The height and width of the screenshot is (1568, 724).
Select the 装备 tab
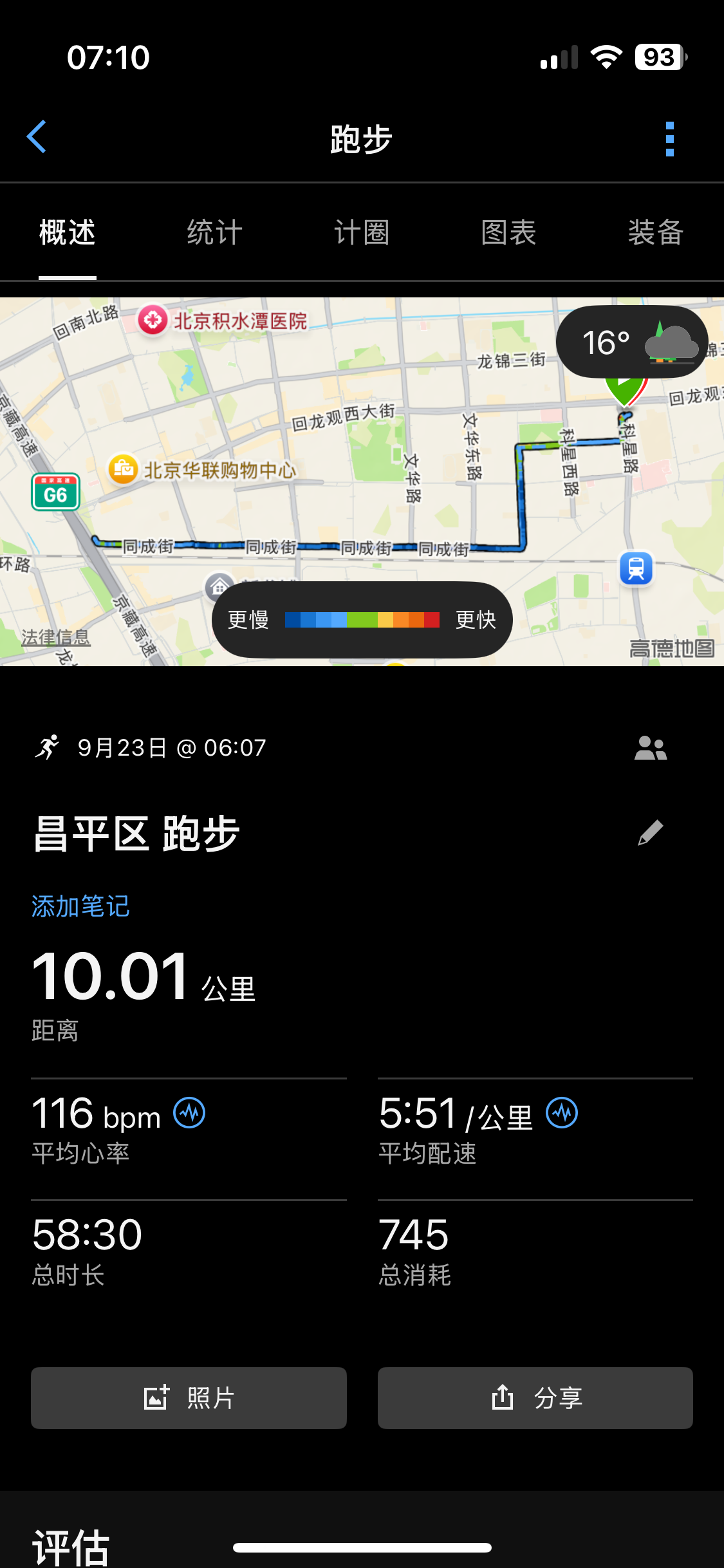655,232
